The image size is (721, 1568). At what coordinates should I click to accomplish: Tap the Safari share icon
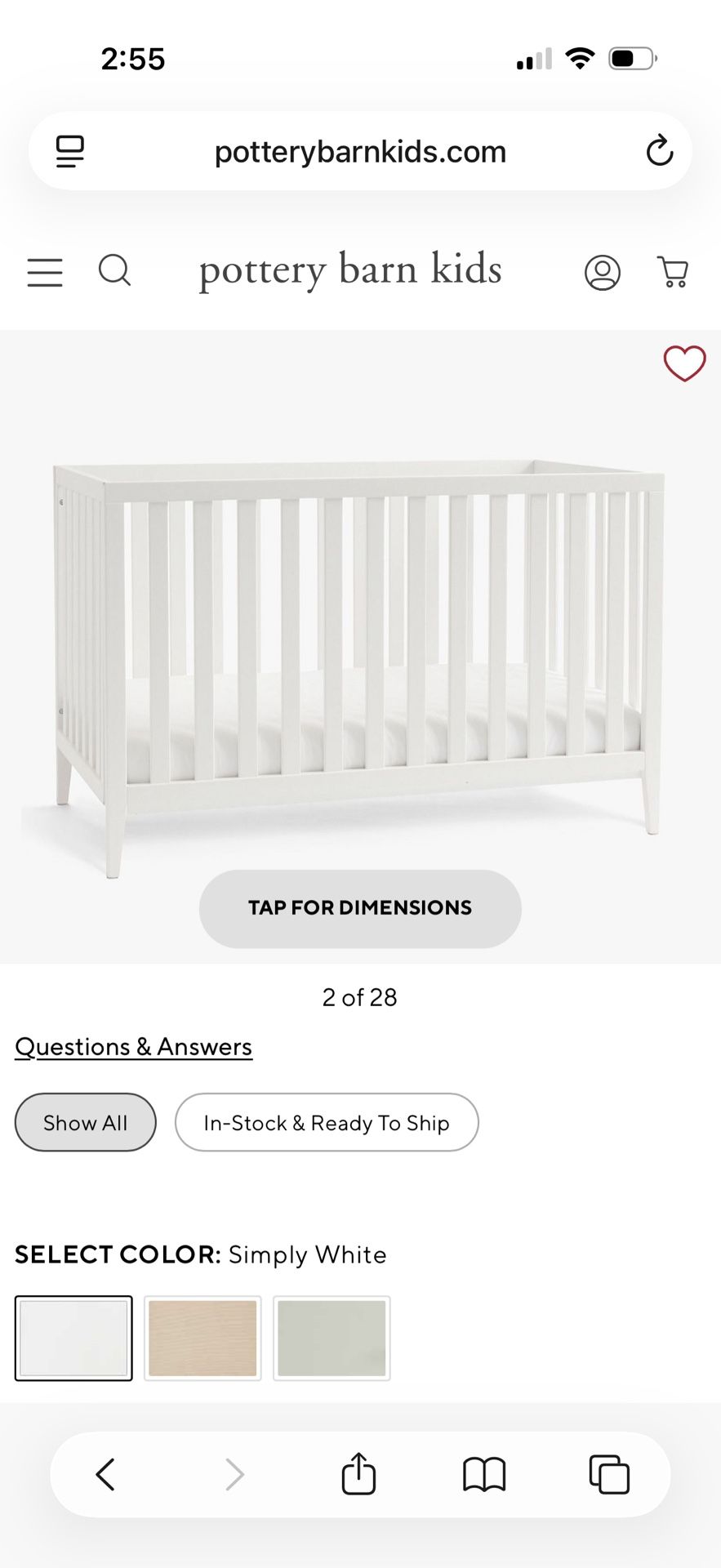(357, 1475)
